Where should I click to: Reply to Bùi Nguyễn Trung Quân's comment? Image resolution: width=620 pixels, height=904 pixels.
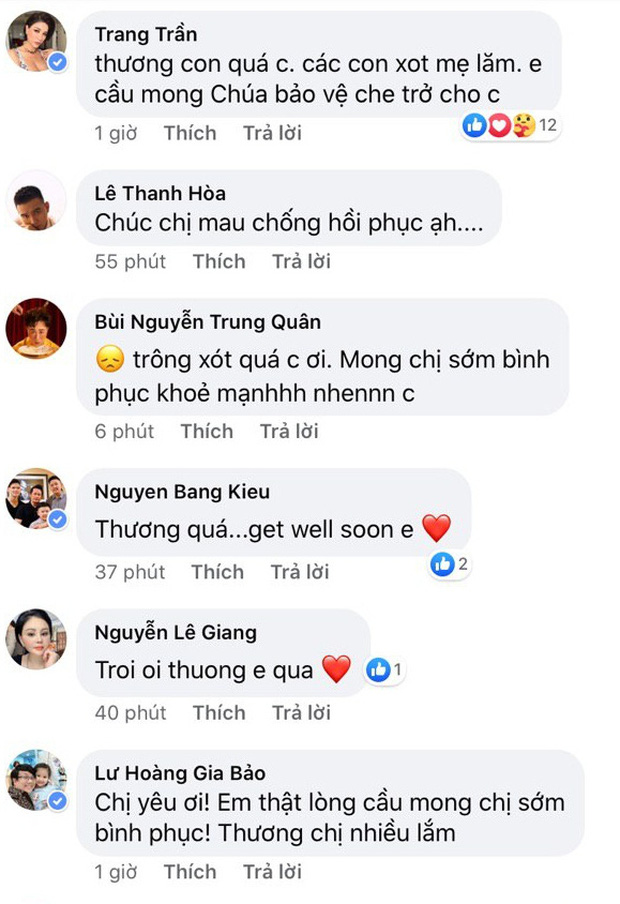click(289, 432)
